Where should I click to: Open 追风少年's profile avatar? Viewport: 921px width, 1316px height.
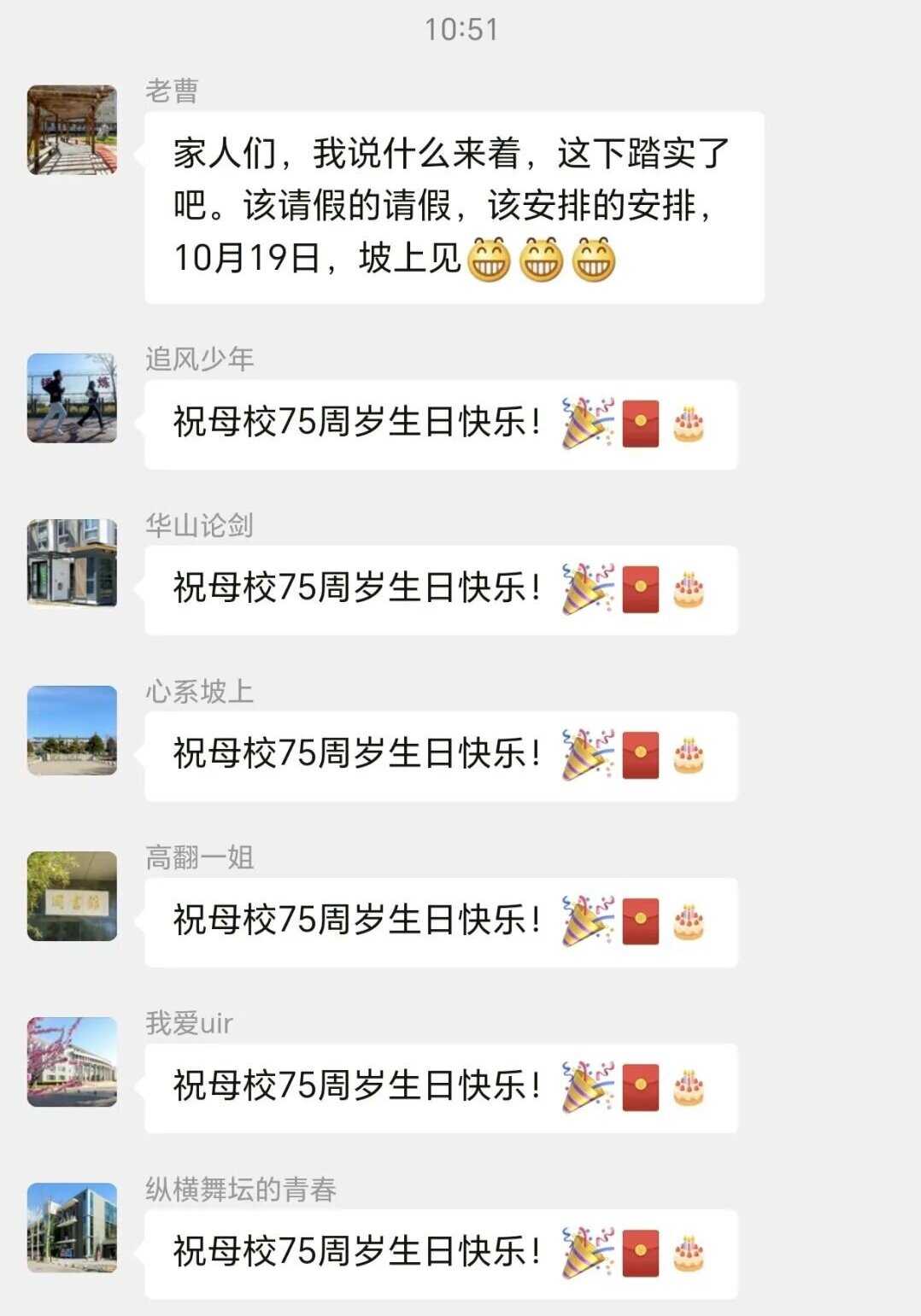point(72,398)
